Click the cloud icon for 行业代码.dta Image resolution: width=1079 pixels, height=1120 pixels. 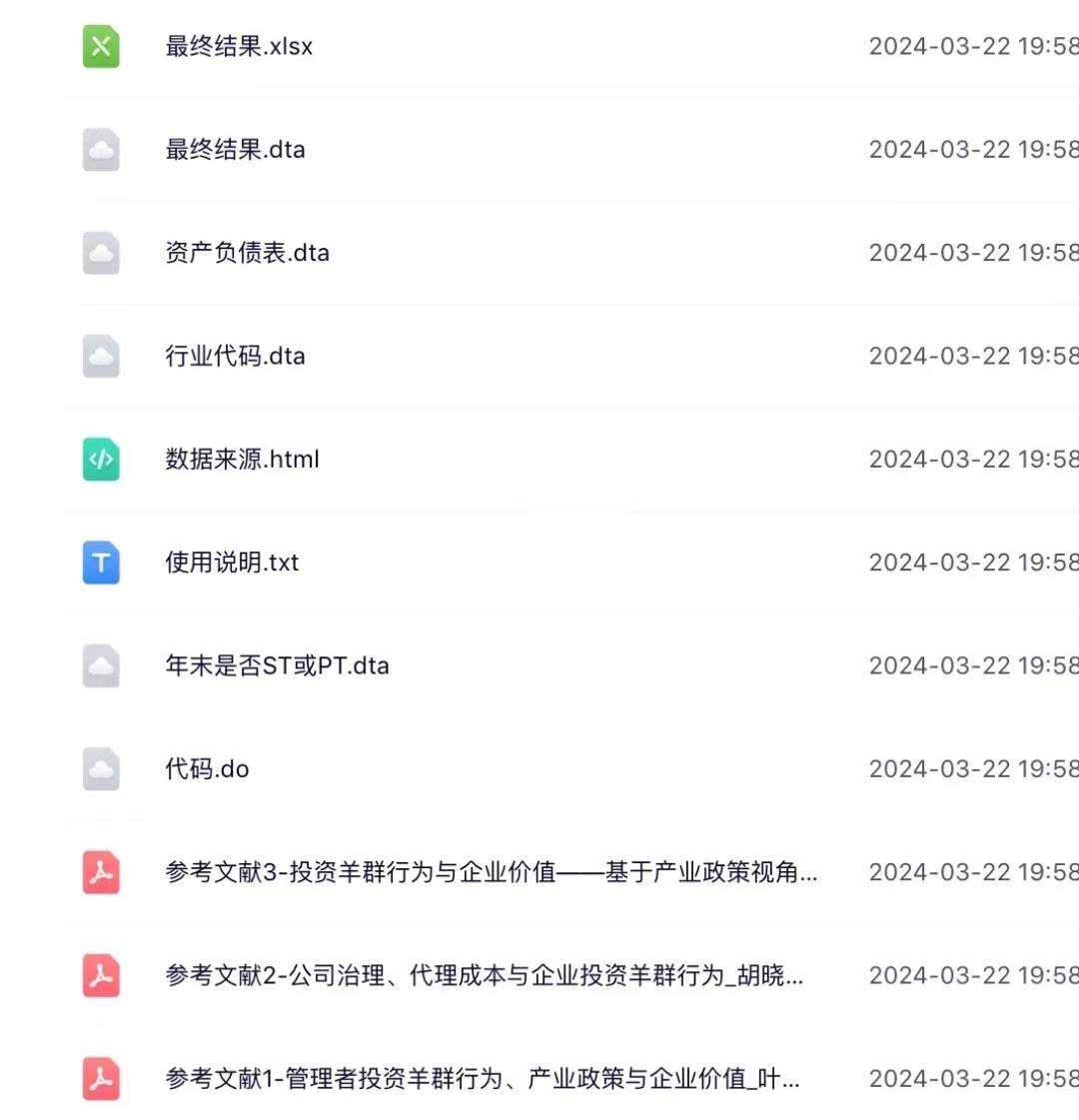(100, 356)
